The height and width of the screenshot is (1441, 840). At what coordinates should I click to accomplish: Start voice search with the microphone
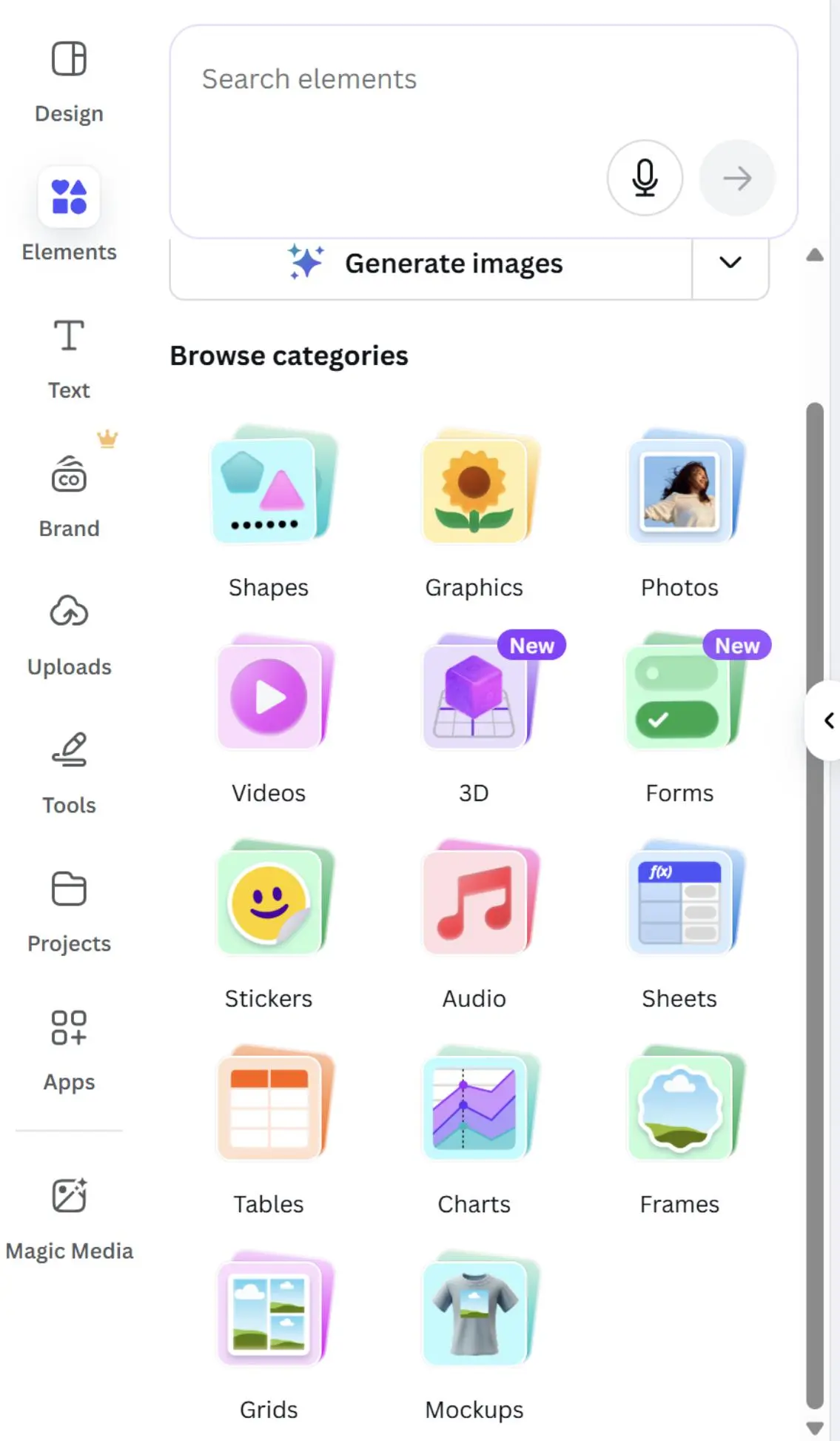pyautogui.click(x=645, y=178)
